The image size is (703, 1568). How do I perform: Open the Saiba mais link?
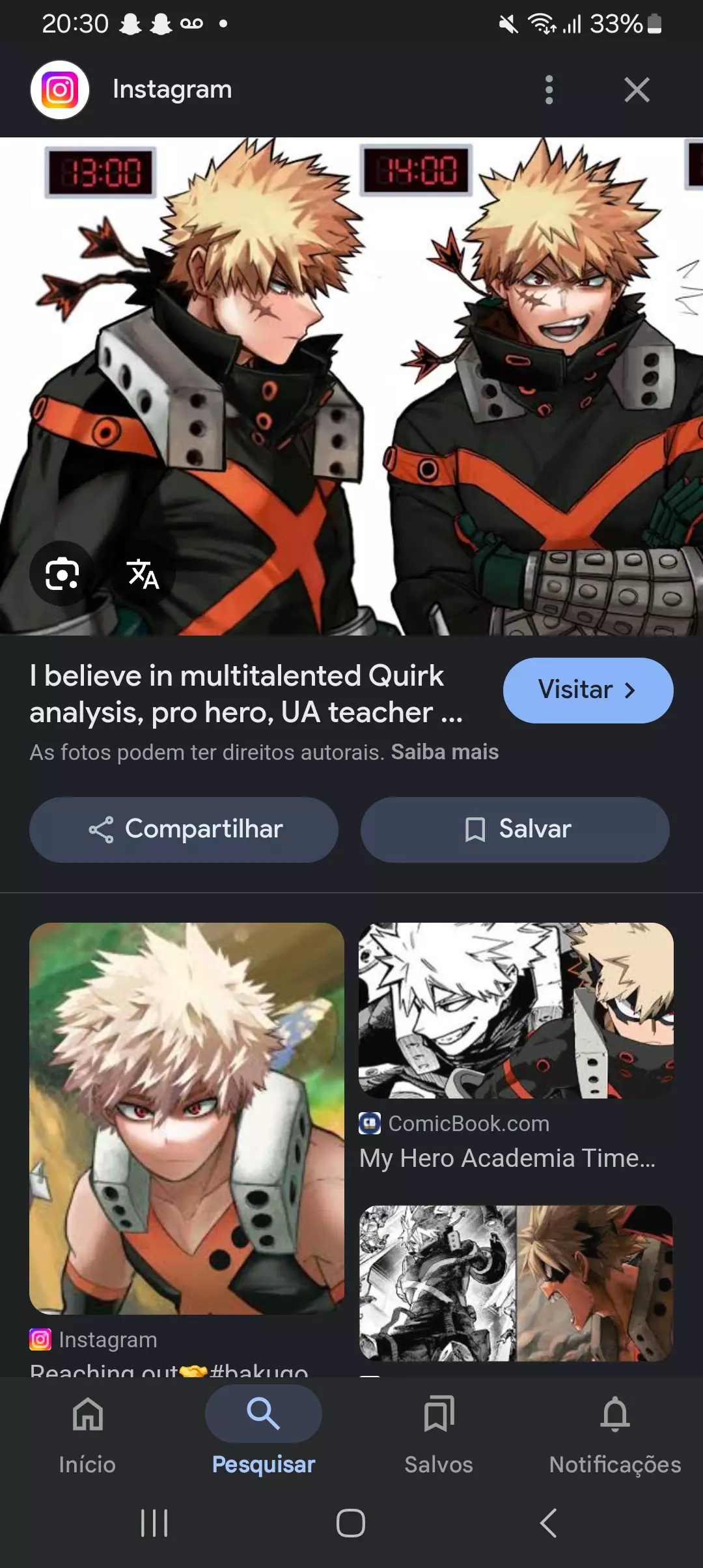(445, 752)
